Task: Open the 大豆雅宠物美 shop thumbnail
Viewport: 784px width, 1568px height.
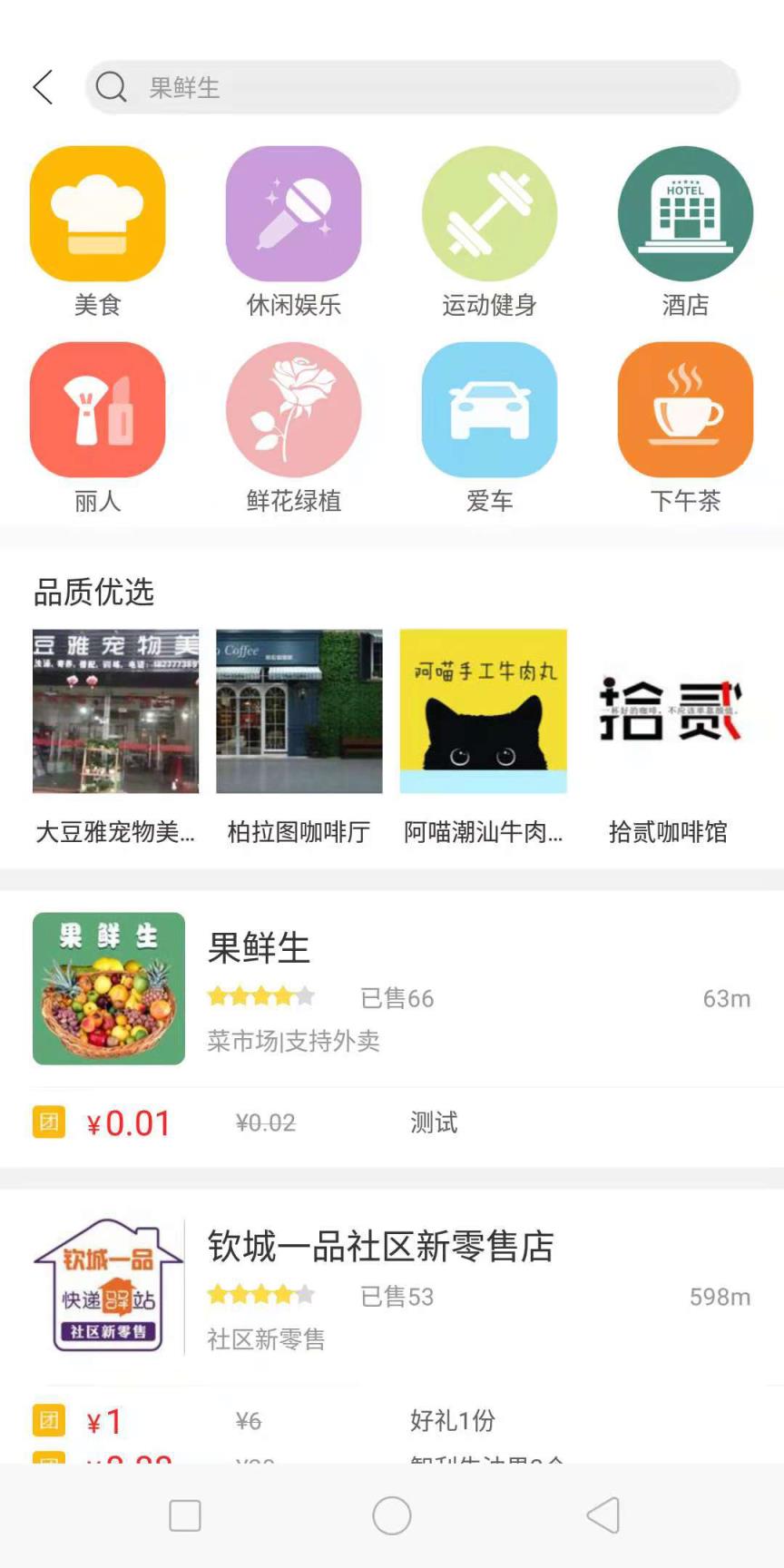Action: click(x=115, y=711)
